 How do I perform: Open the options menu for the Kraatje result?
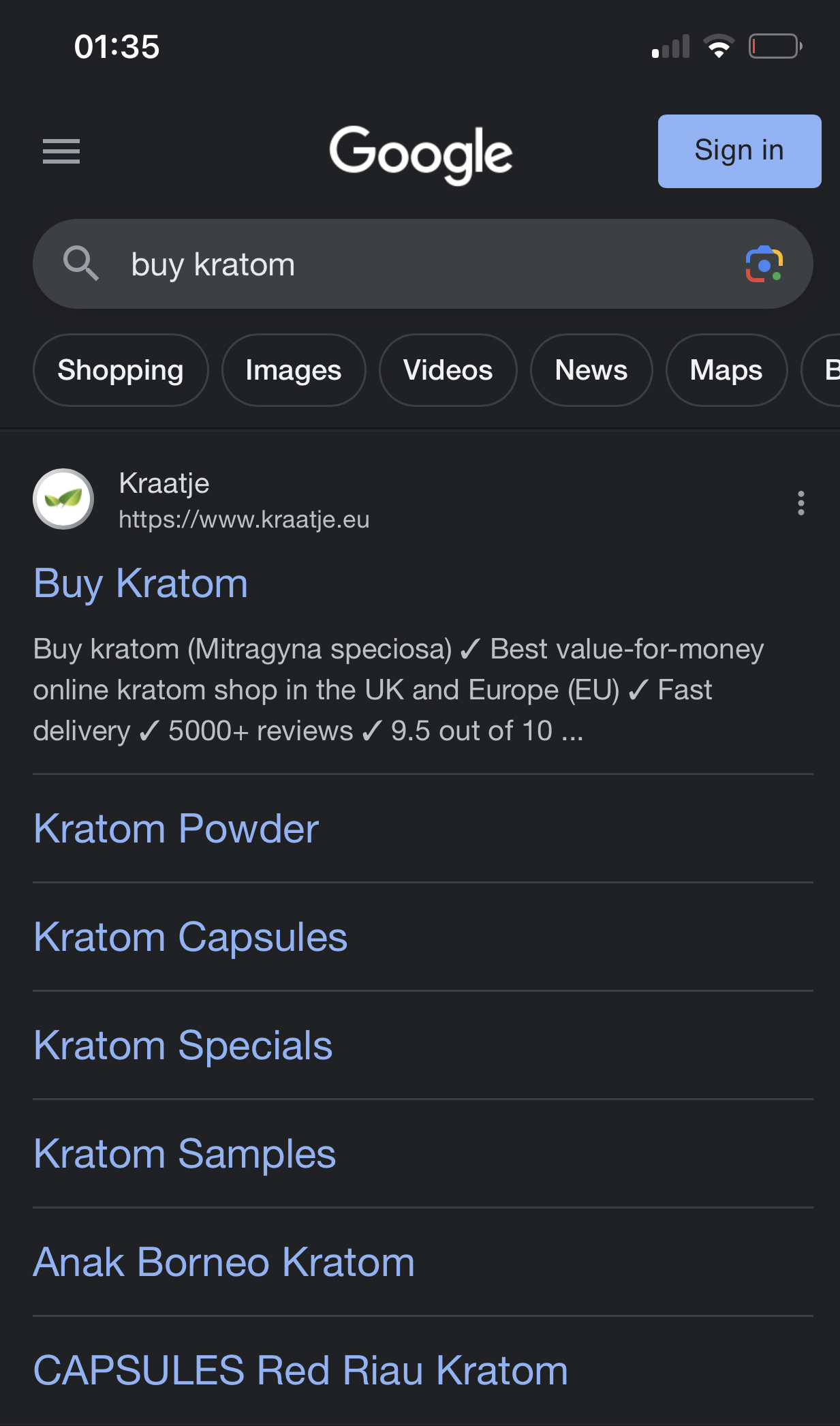pyautogui.click(x=801, y=503)
